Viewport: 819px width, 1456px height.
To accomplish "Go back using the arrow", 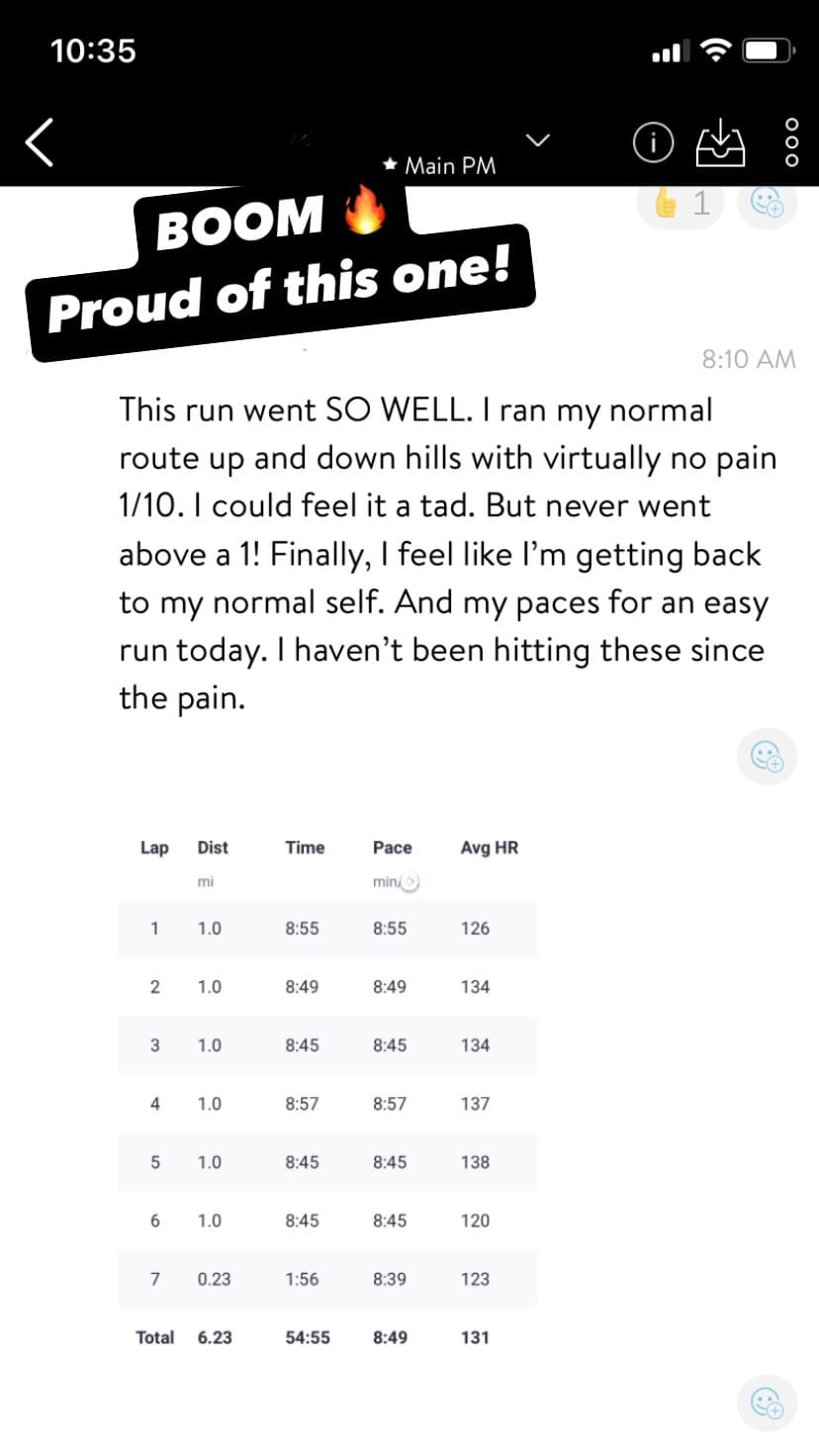I will [x=40, y=143].
